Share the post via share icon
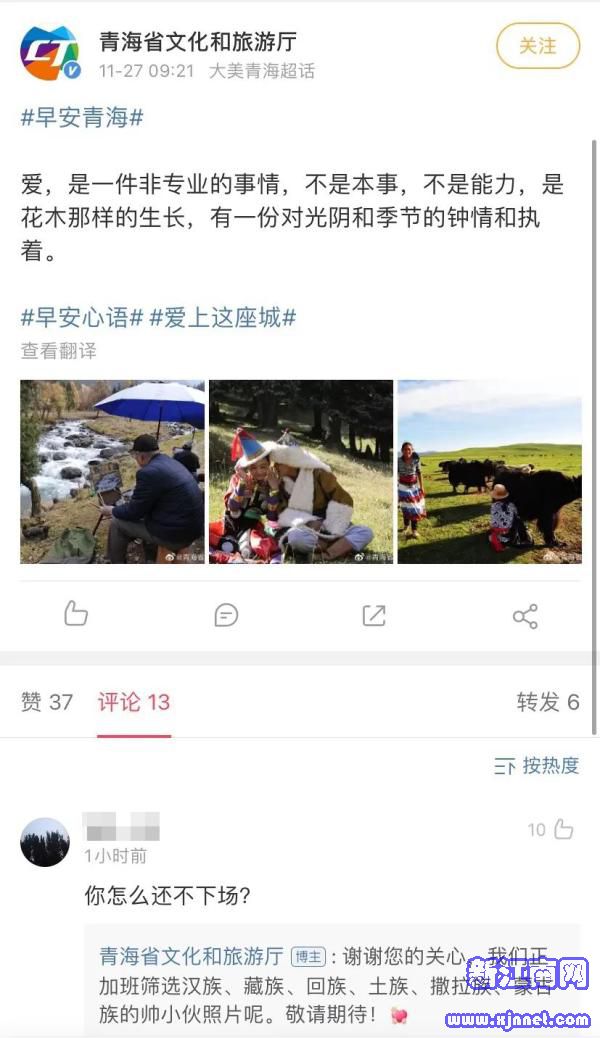The height and width of the screenshot is (1038, 600). pos(524,615)
